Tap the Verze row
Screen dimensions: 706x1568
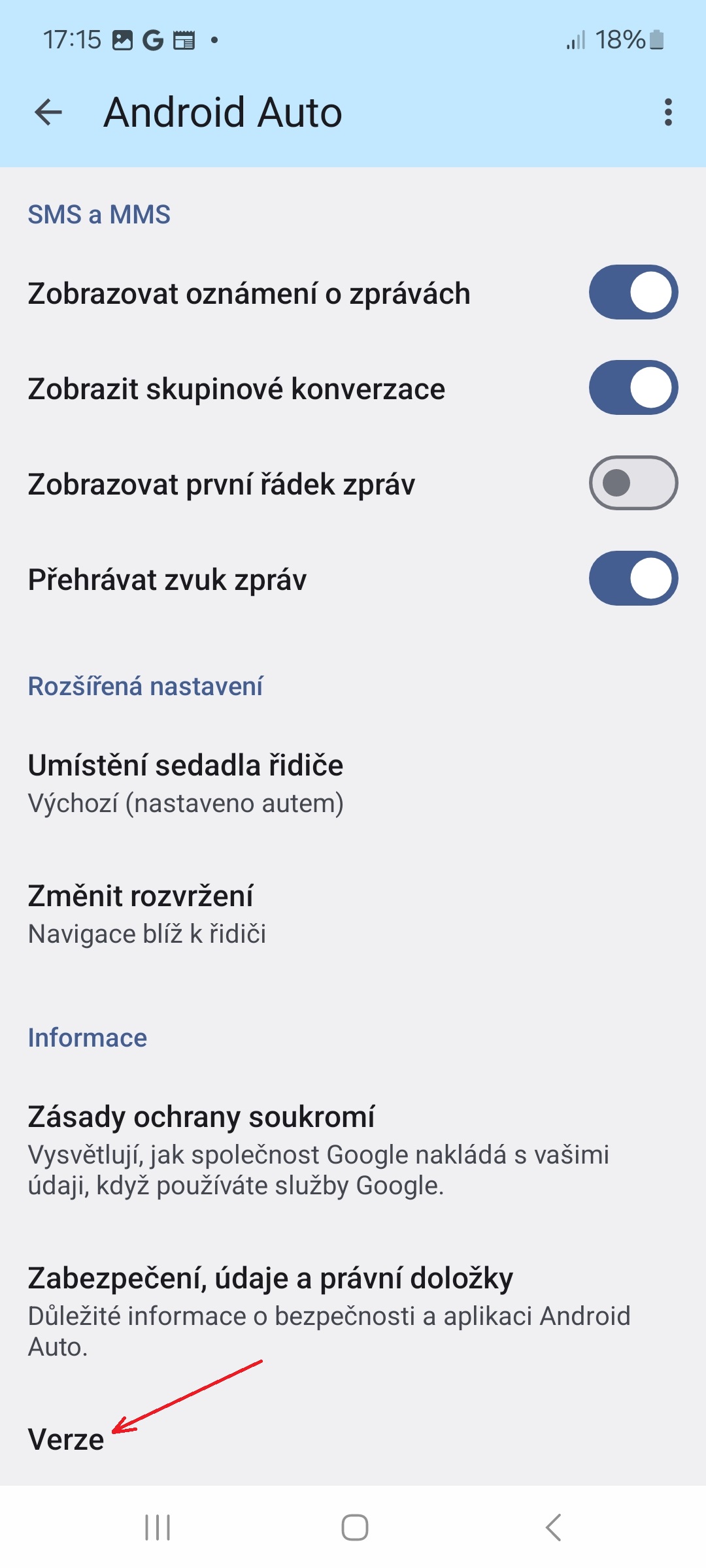point(353,1440)
